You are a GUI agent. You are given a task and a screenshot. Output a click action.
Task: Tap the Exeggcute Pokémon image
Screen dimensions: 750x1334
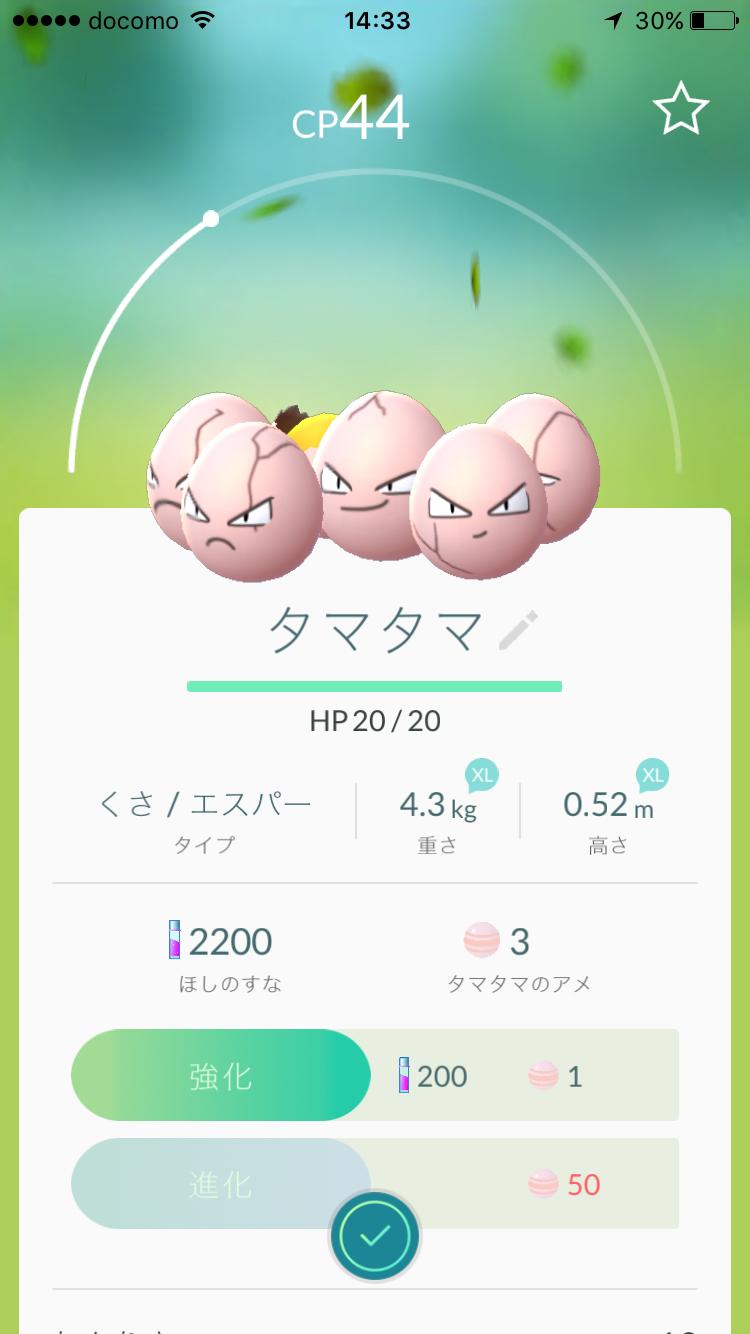(x=375, y=480)
